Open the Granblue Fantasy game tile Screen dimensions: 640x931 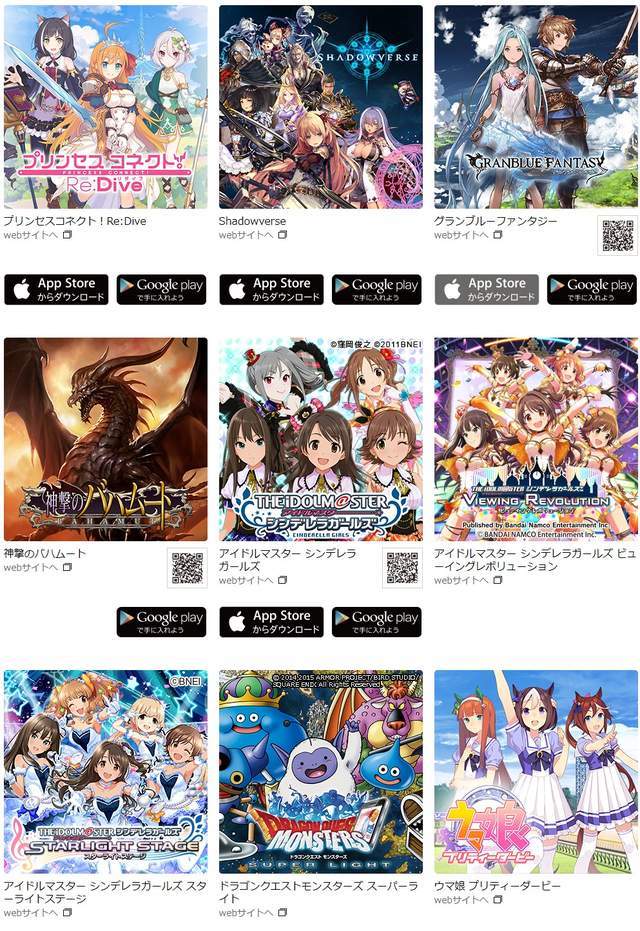click(x=536, y=107)
